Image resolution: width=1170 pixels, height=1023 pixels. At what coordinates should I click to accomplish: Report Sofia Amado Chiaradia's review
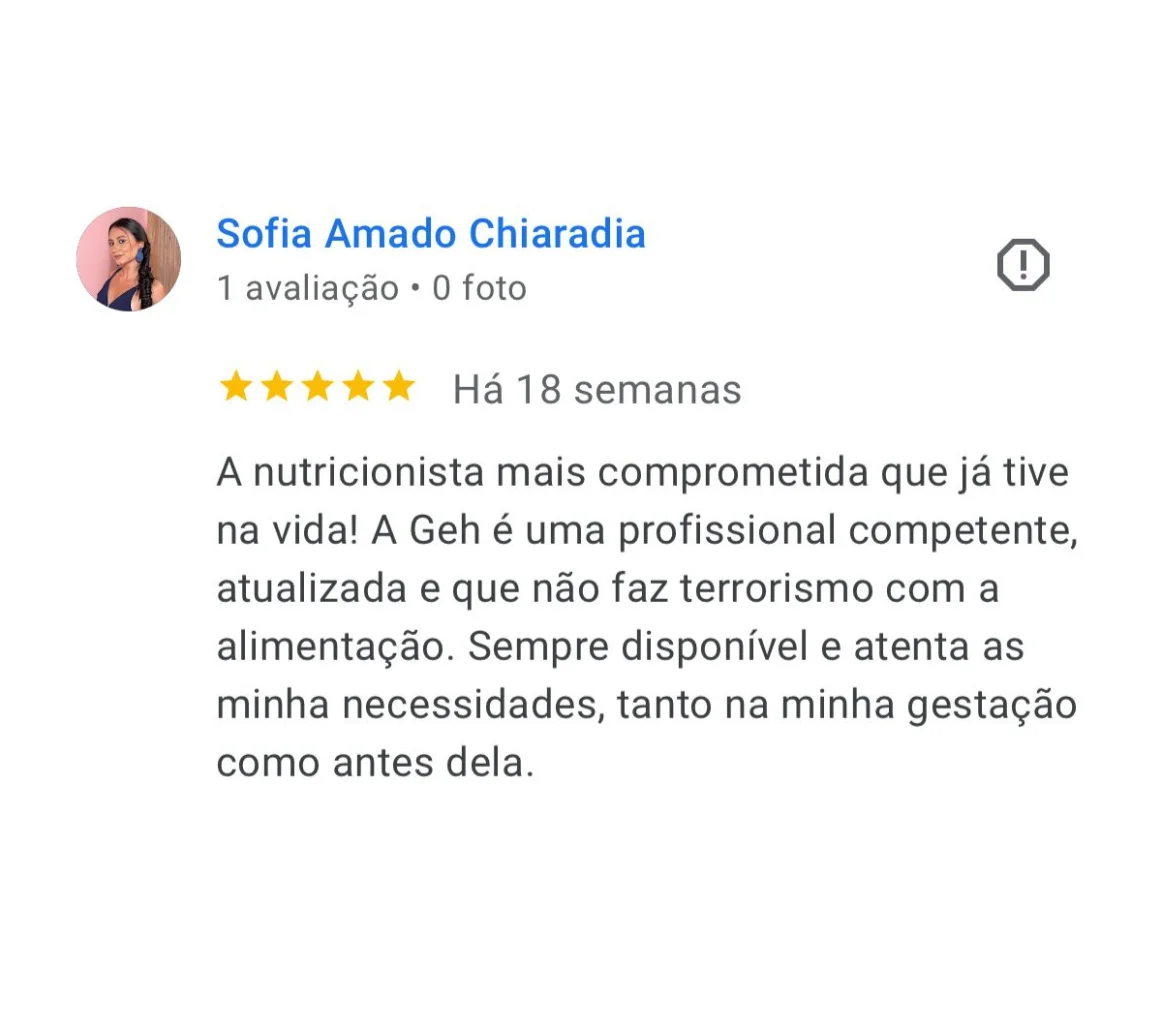pyautogui.click(x=1022, y=265)
